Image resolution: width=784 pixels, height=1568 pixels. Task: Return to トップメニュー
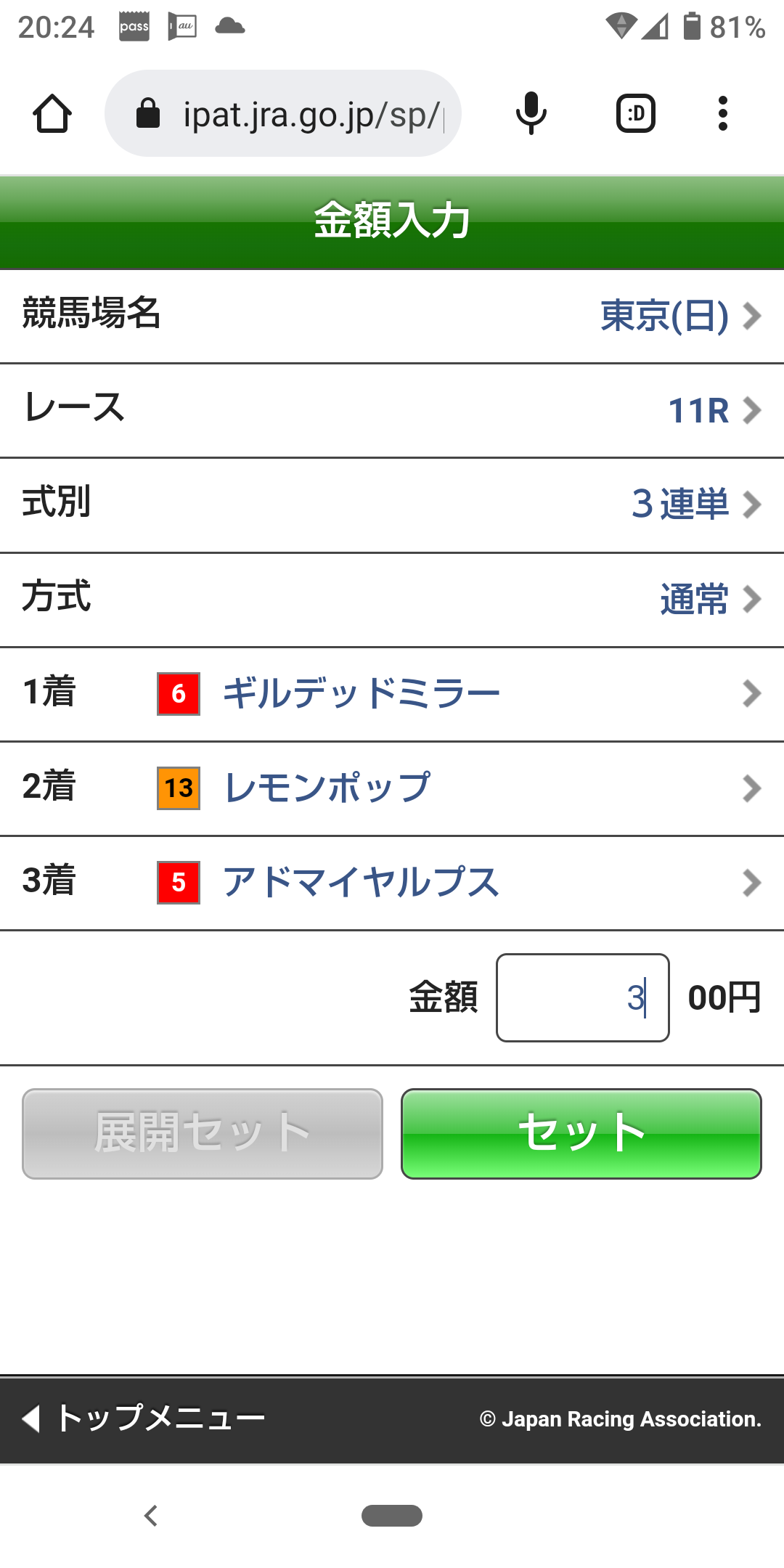point(145,1418)
